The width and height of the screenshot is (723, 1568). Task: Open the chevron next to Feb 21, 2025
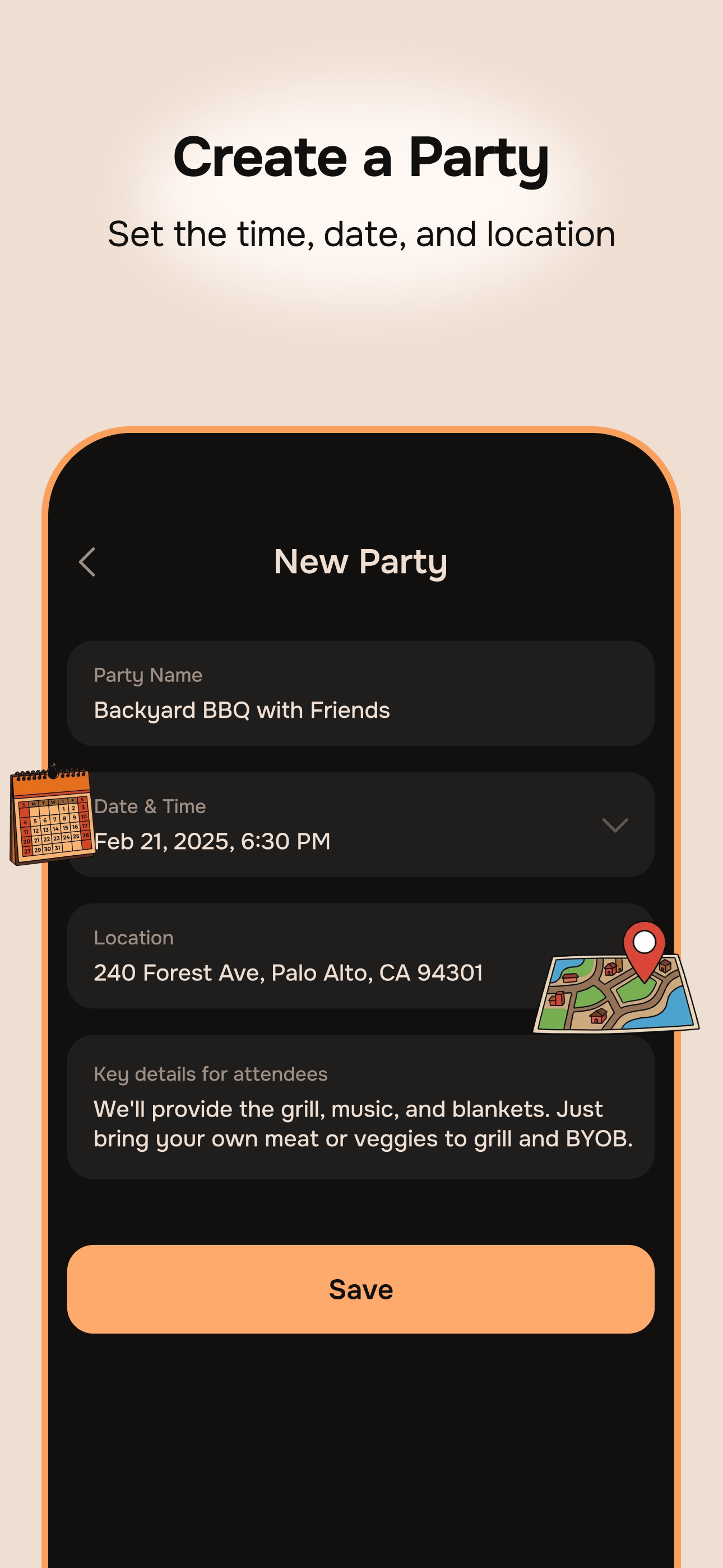pyautogui.click(x=615, y=826)
